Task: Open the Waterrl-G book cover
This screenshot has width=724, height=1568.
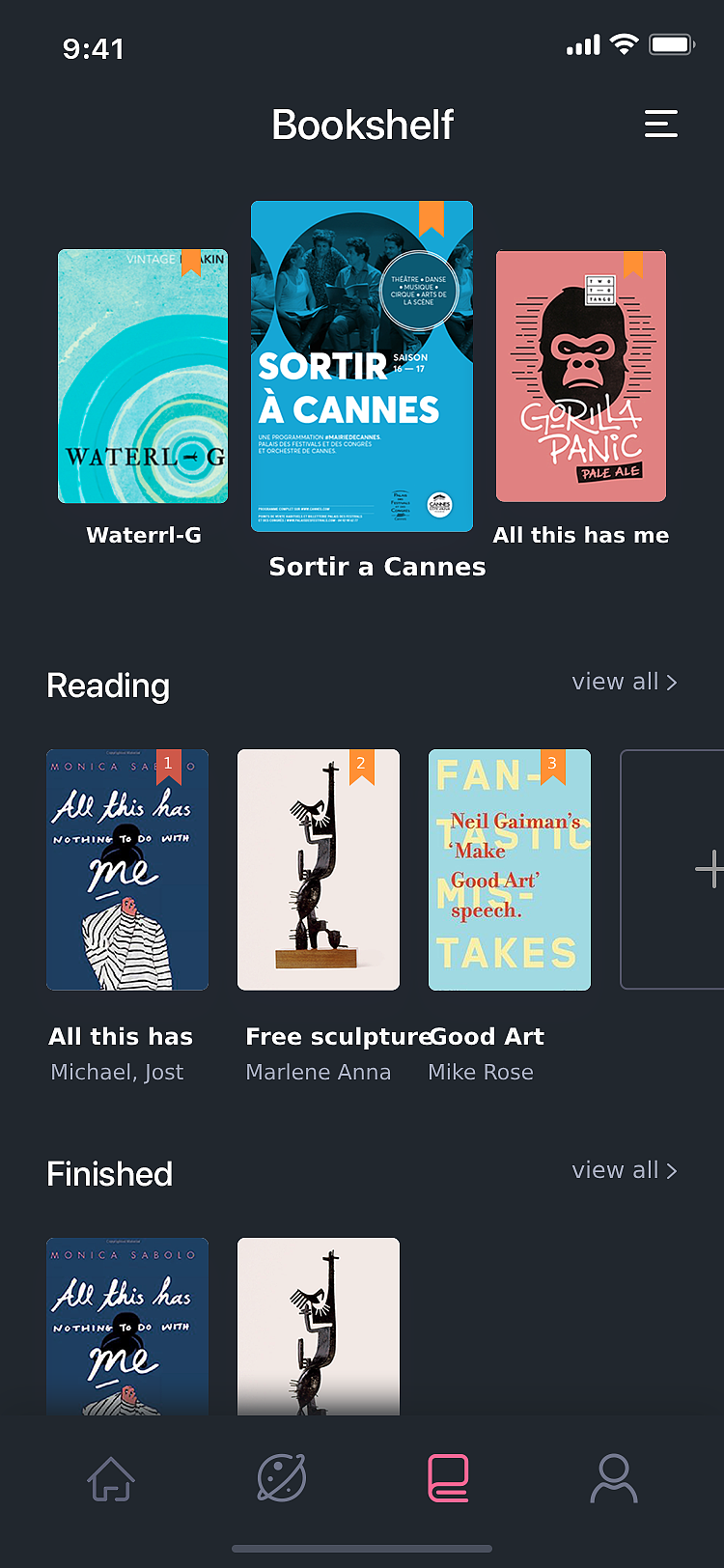Action: click(x=143, y=377)
